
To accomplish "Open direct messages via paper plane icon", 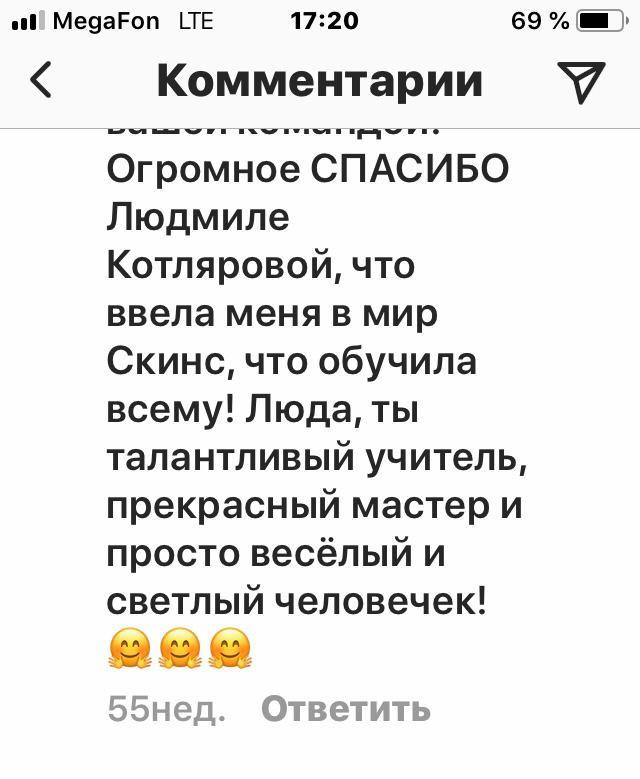I will pyautogui.click(x=581, y=82).
